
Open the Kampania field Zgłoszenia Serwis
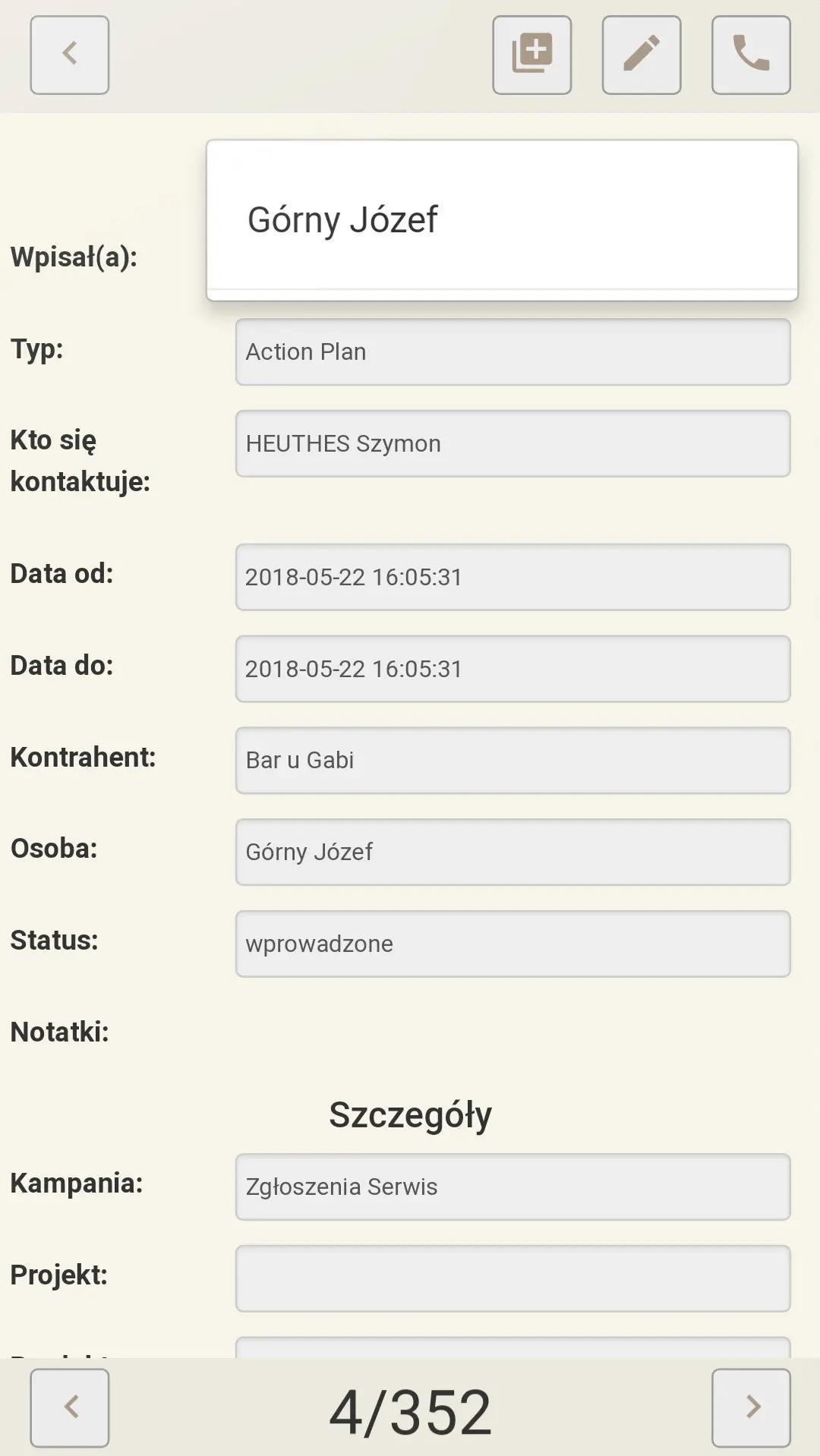pyautogui.click(x=512, y=1187)
